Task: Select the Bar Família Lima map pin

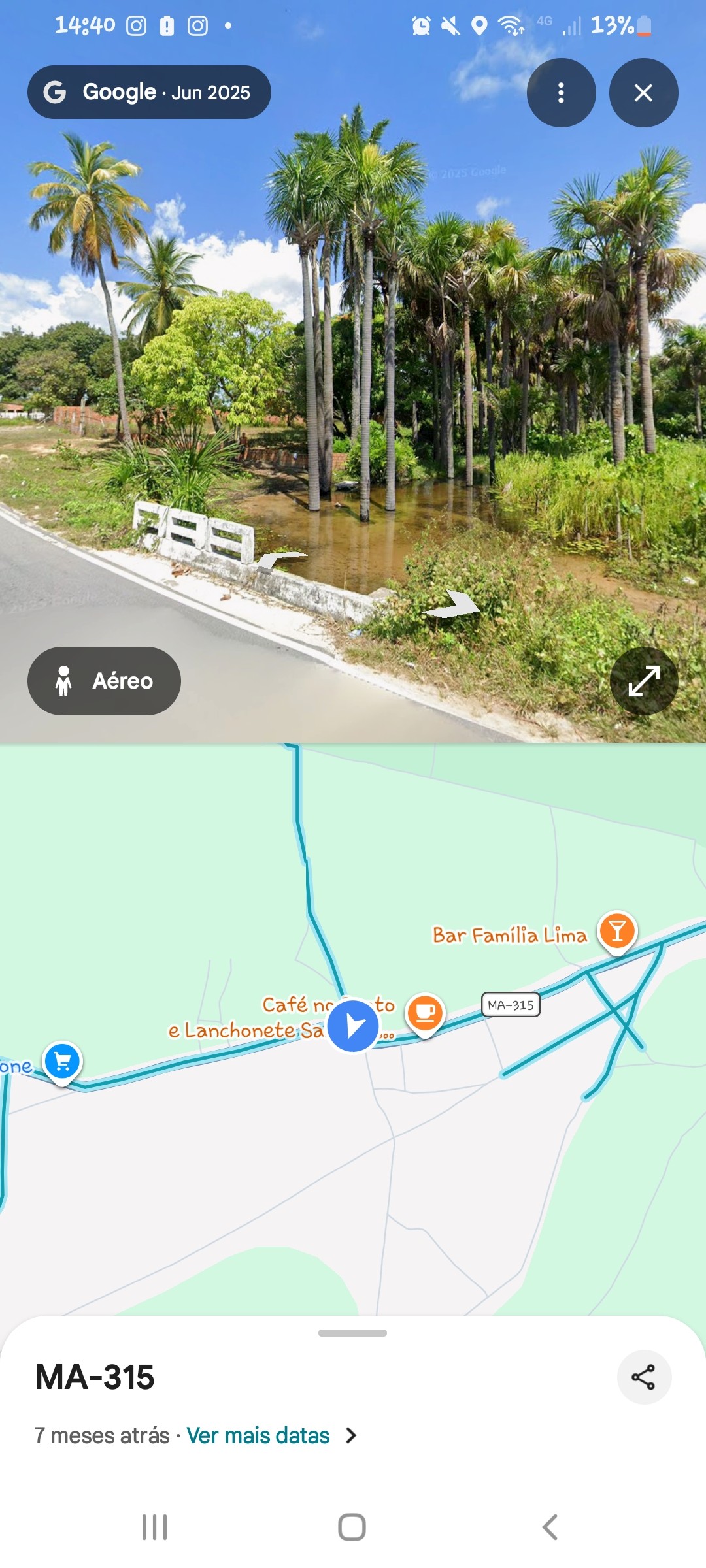Action: point(617,931)
